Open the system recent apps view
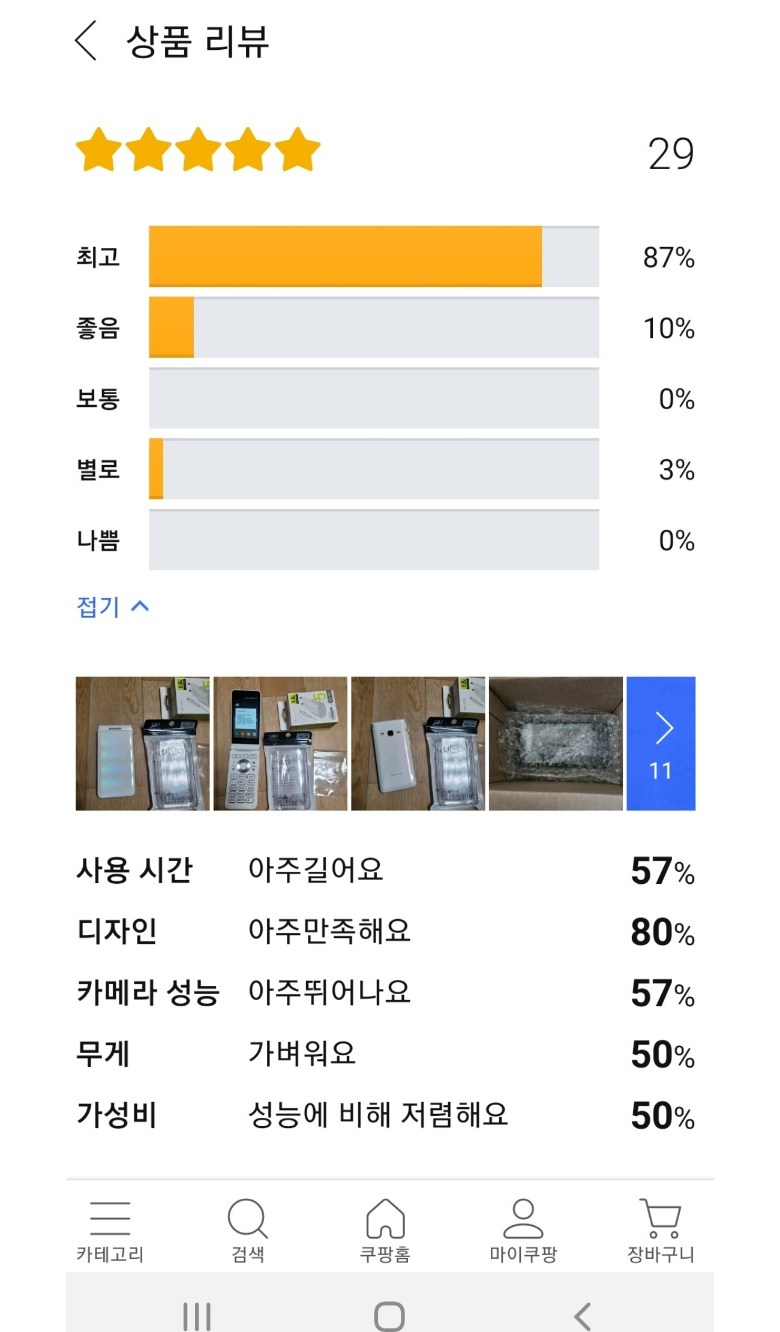This screenshot has width=780, height=1332. click(197, 1316)
